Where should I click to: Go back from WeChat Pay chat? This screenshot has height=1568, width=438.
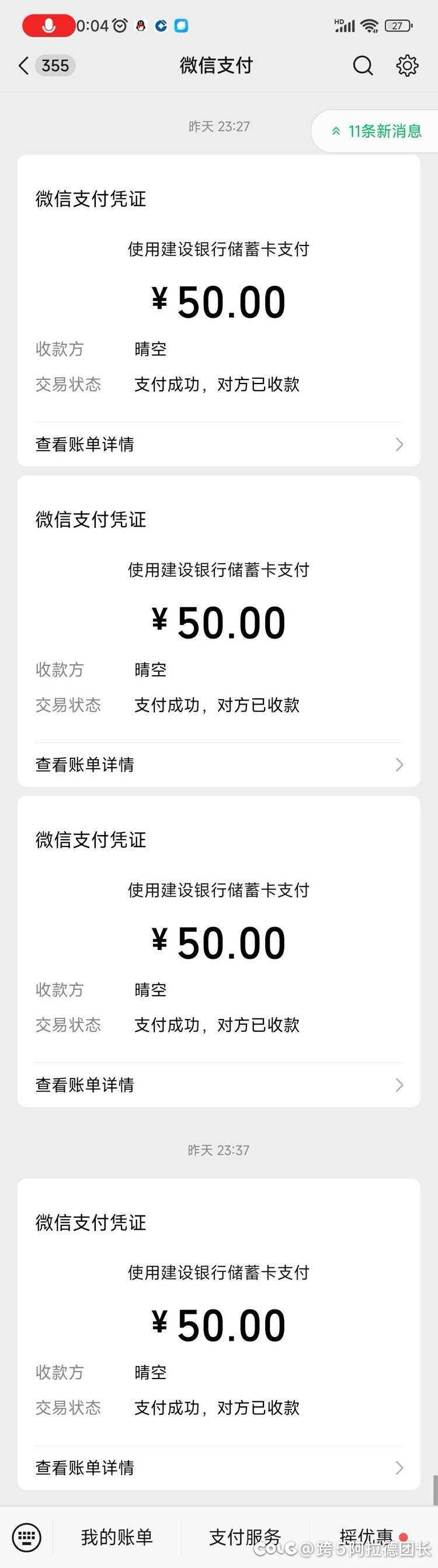click(25, 65)
